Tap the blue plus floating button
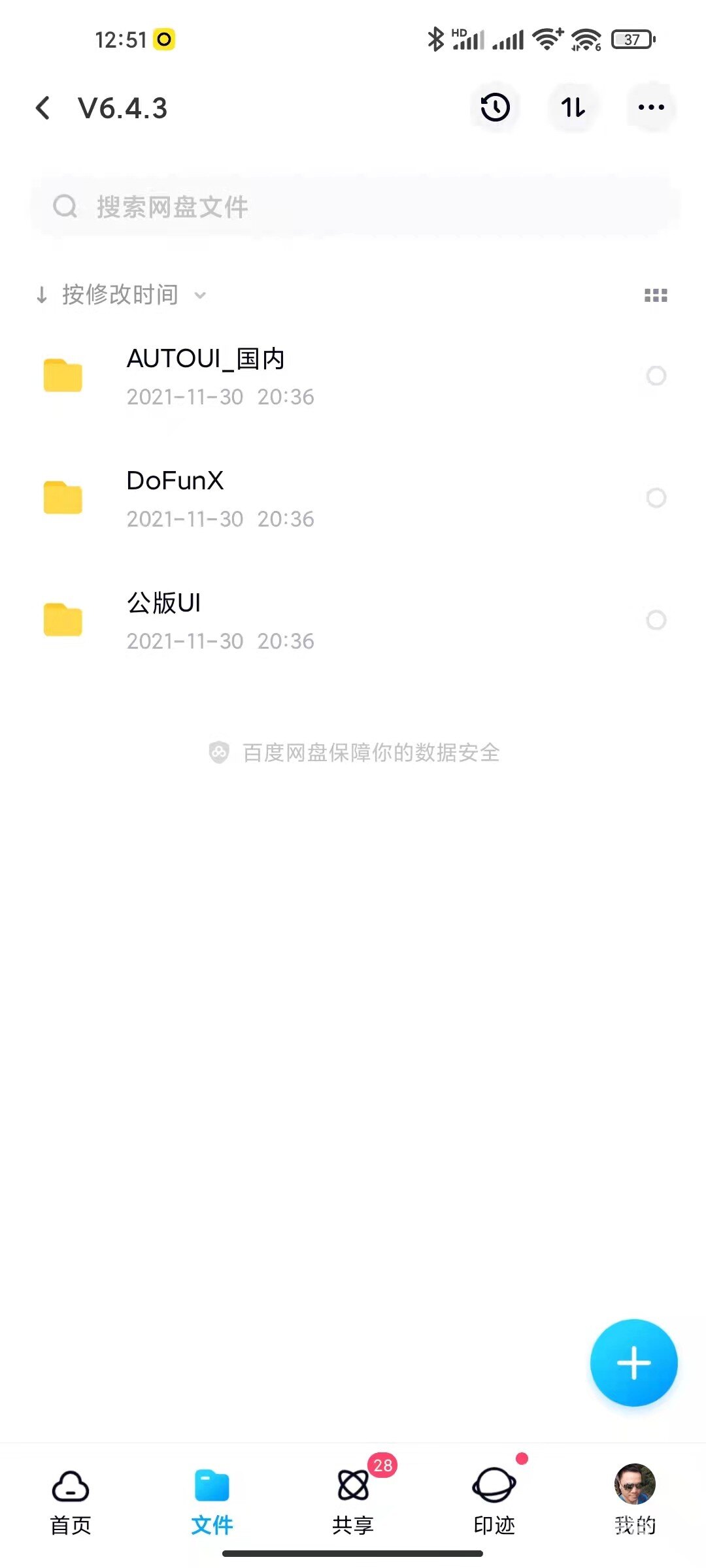This screenshot has width=706, height=1568. click(633, 1364)
